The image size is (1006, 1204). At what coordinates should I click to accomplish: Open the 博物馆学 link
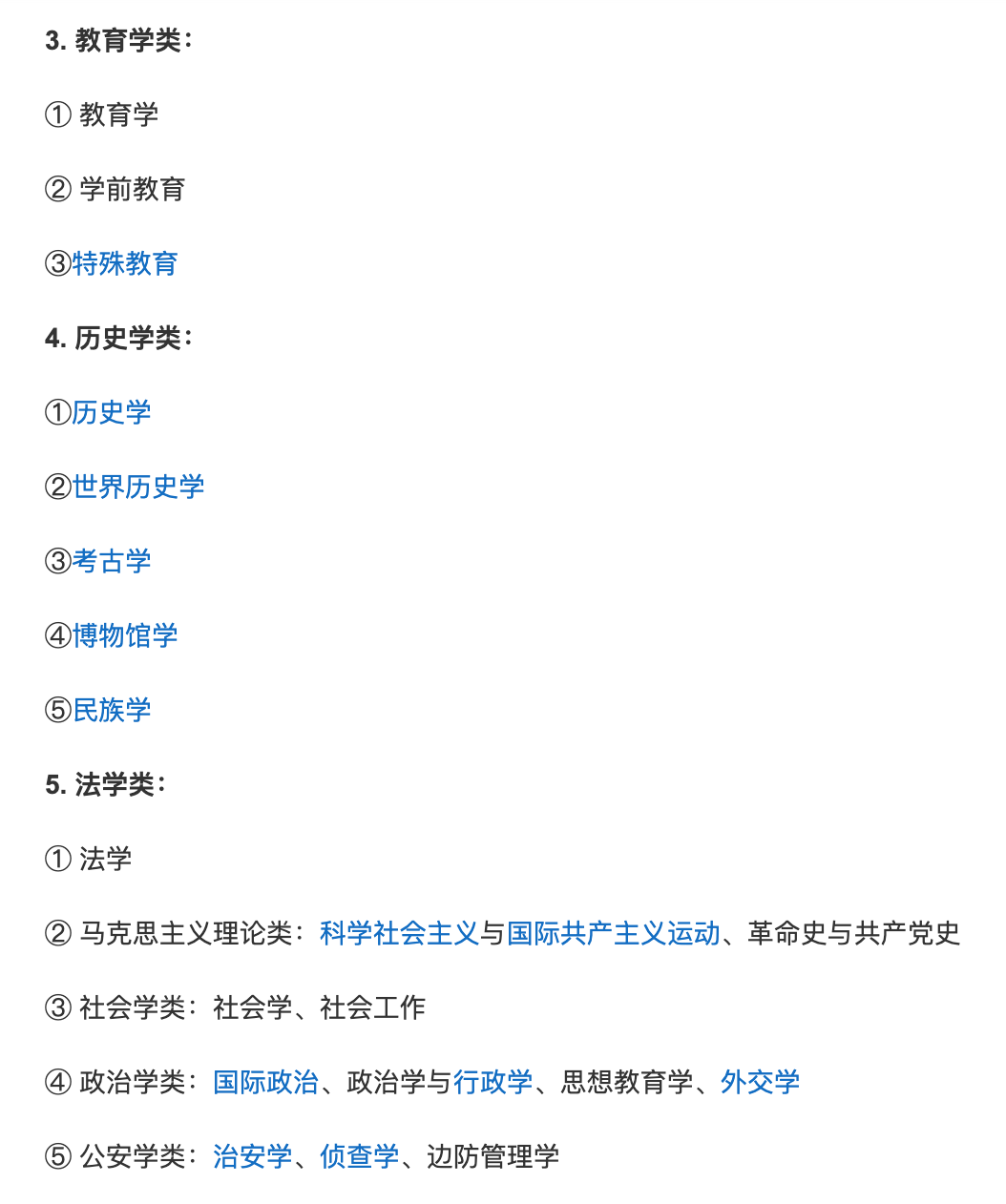point(125,635)
